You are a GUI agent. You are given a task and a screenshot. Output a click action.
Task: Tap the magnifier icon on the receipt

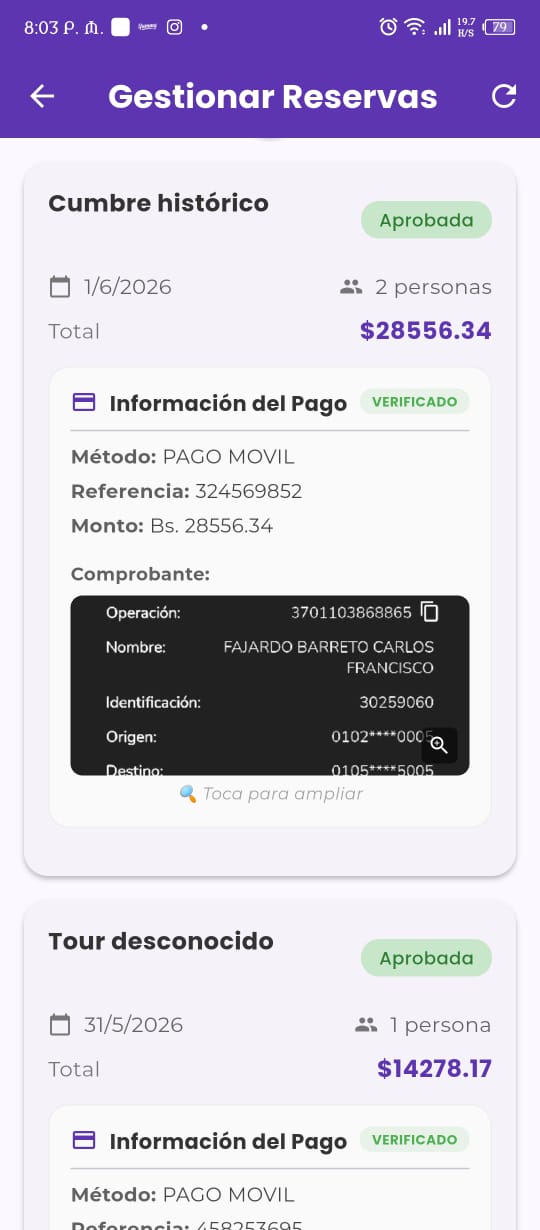439,745
